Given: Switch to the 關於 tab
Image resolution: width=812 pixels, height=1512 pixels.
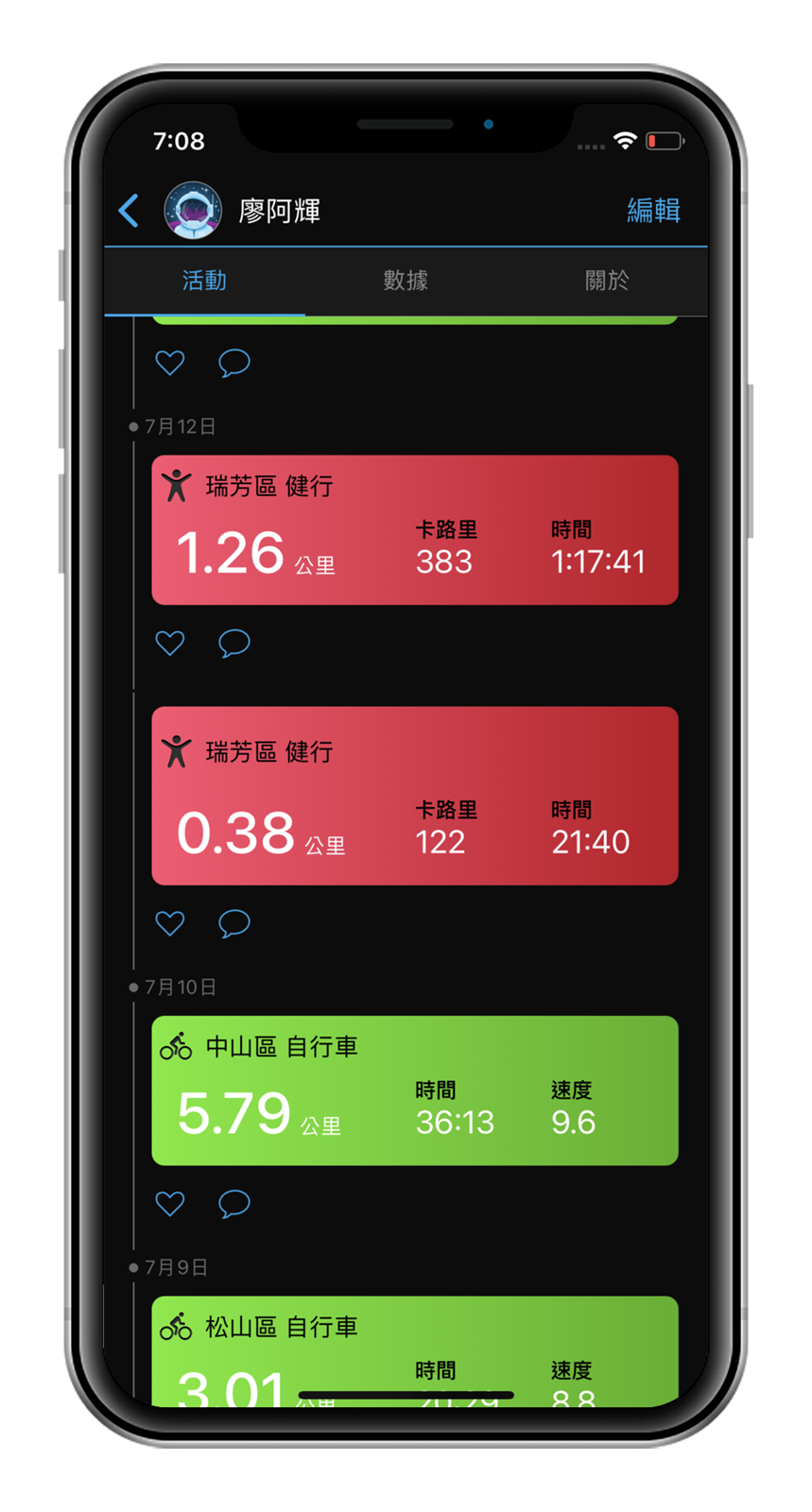Looking at the screenshot, I should (607, 281).
